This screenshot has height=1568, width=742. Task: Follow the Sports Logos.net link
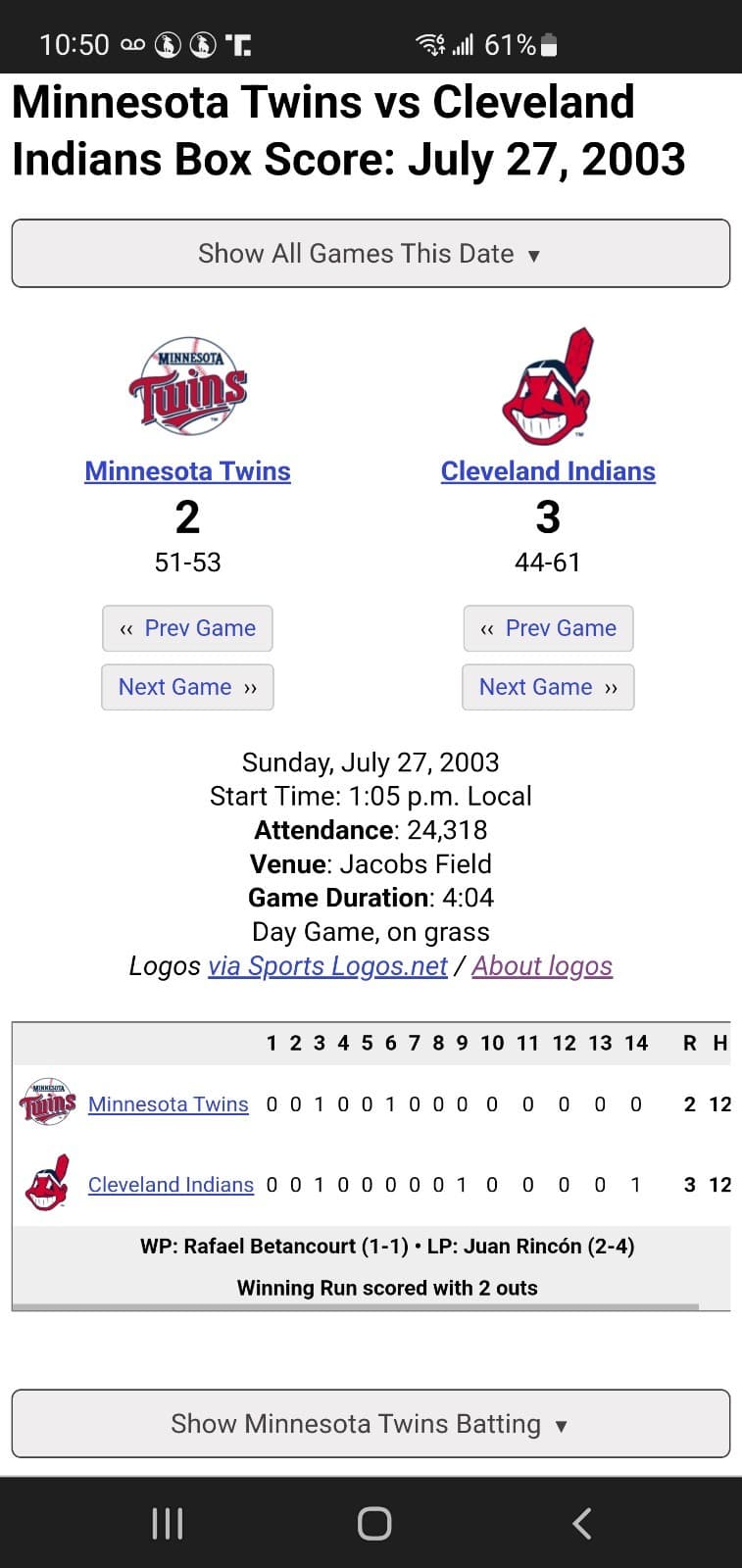tap(328, 965)
